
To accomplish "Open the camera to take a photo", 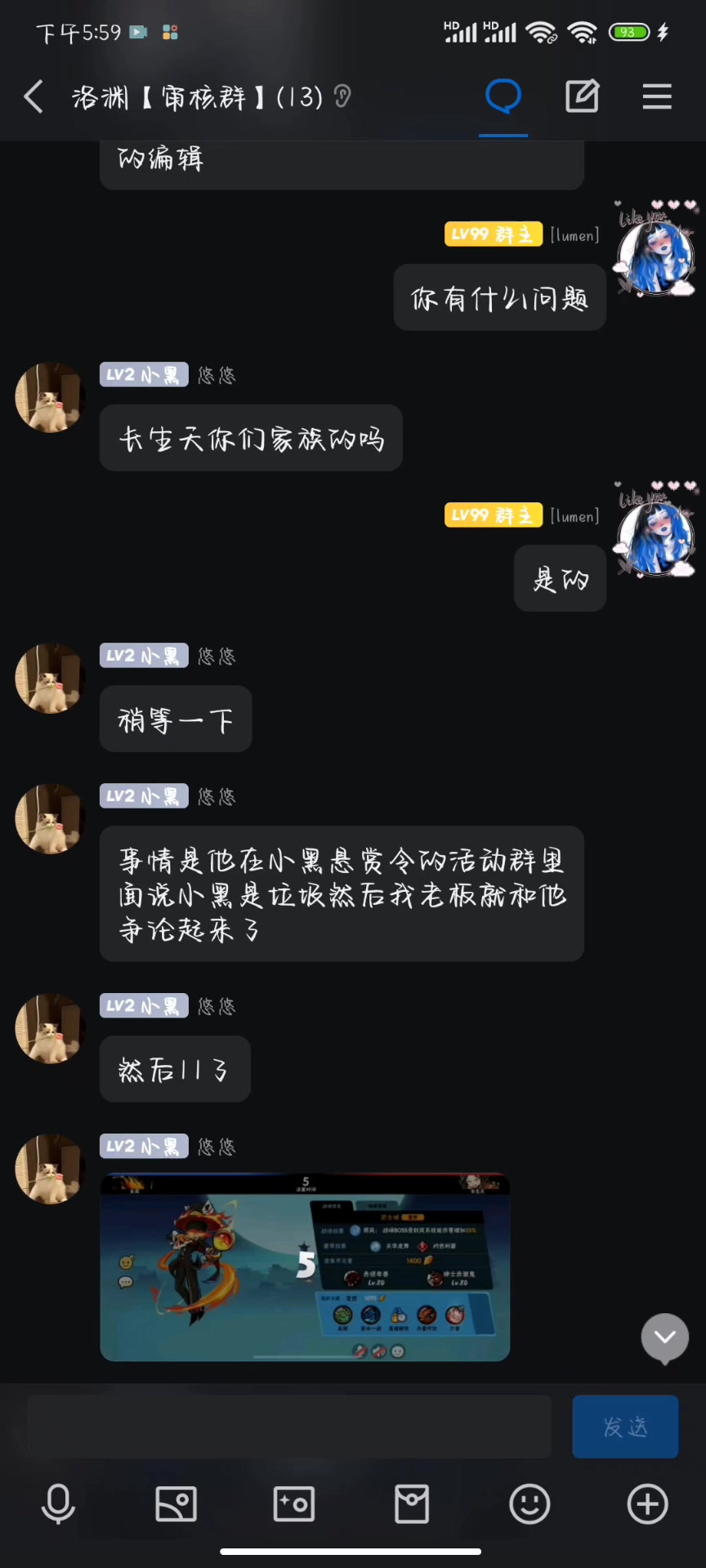I will tap(294, 1503).
